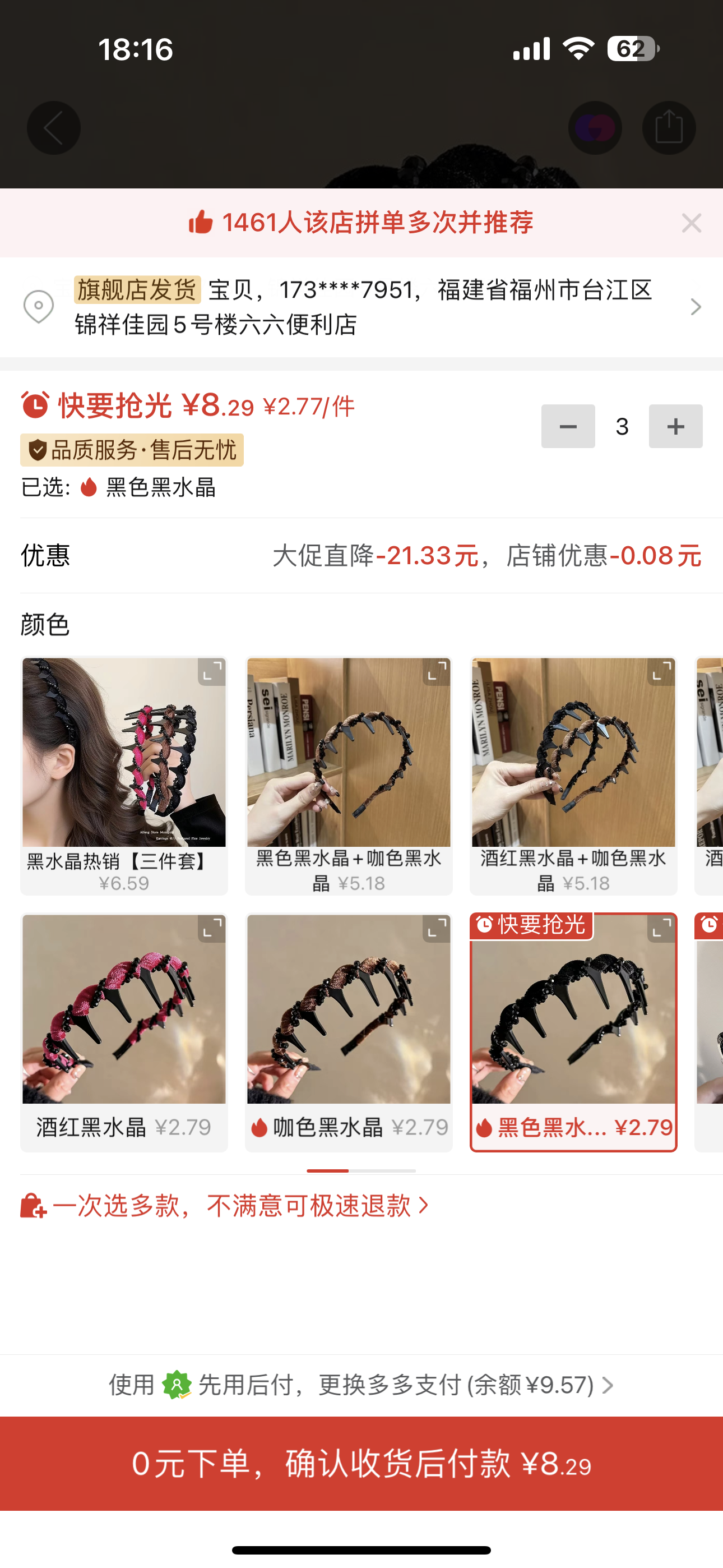Enlarge the 酒红黑水晶 image via expand icon
723x1568 pixels.
click(211, 929)
